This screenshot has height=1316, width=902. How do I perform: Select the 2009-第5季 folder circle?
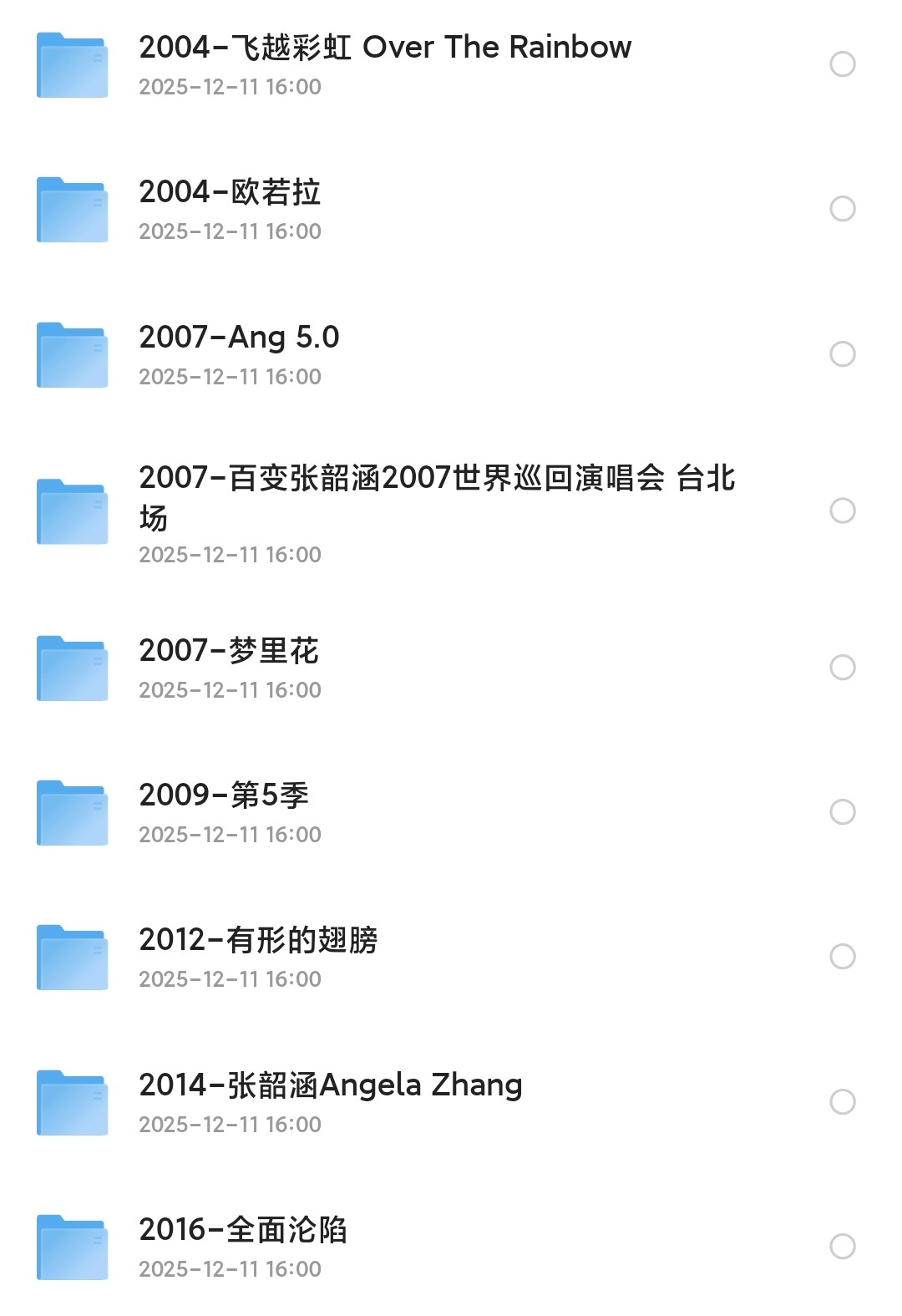842,812
